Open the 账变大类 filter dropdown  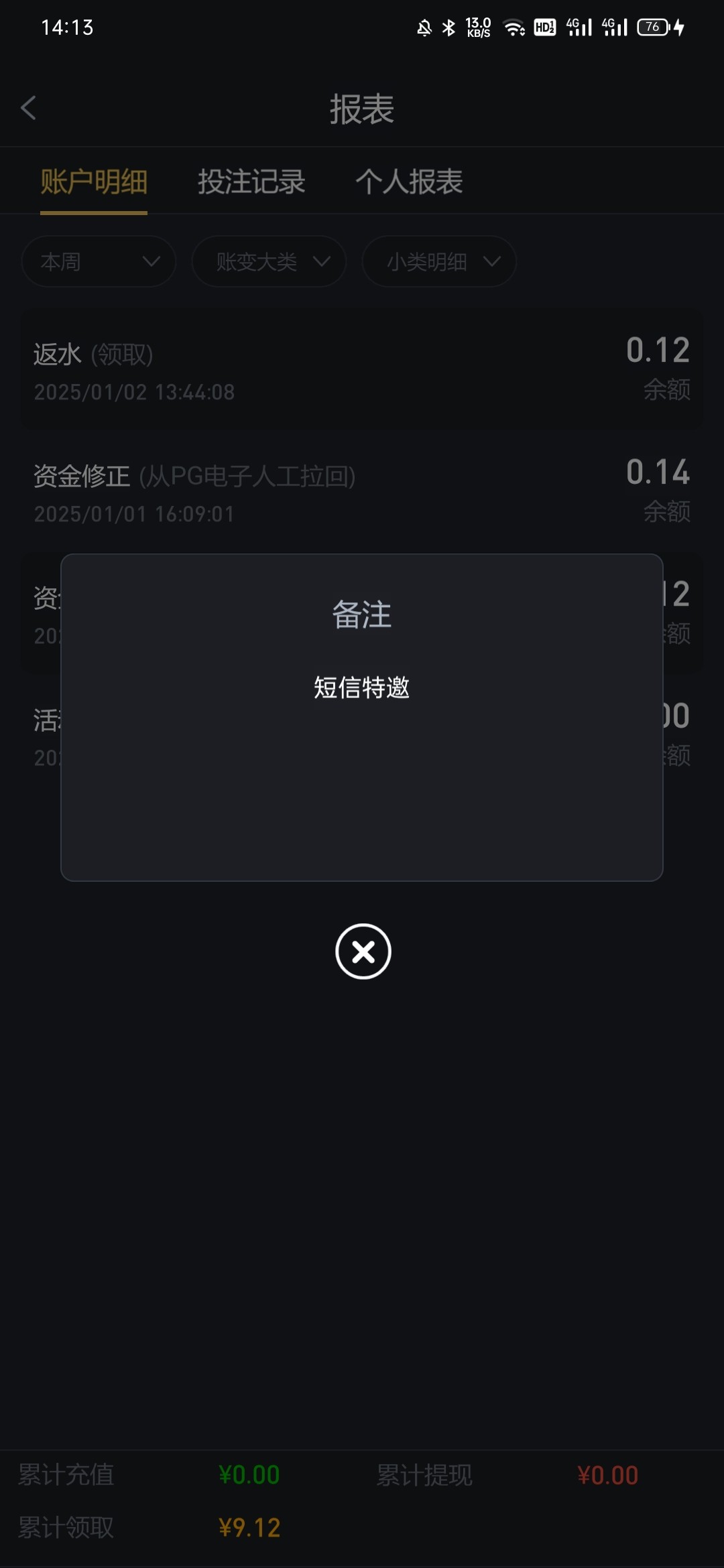[x=269, y=261]
